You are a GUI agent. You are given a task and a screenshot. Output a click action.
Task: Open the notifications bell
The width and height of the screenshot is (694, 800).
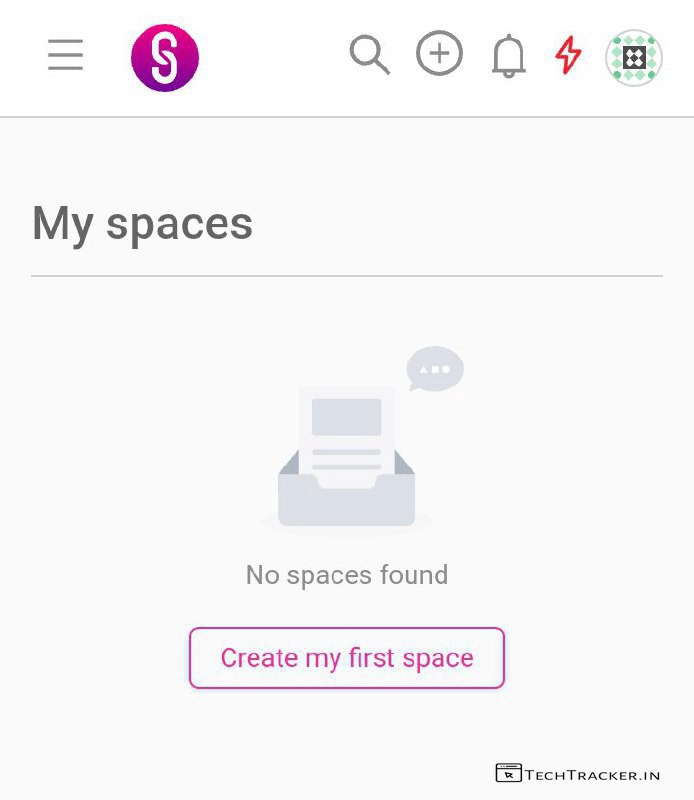click(509, 56)
